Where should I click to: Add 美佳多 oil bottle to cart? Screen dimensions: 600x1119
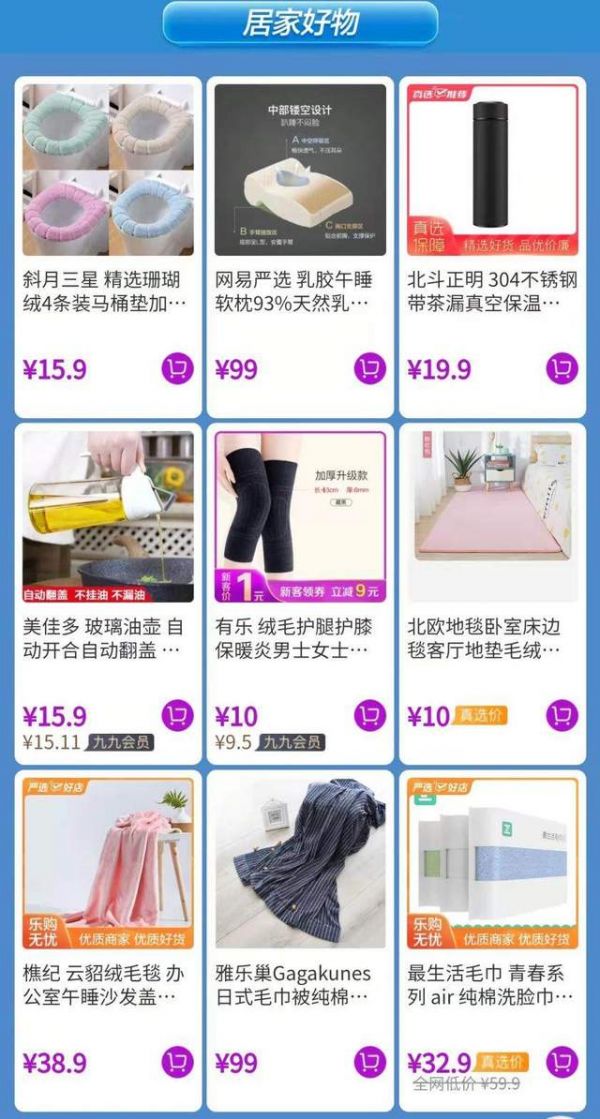pos(177,716)
